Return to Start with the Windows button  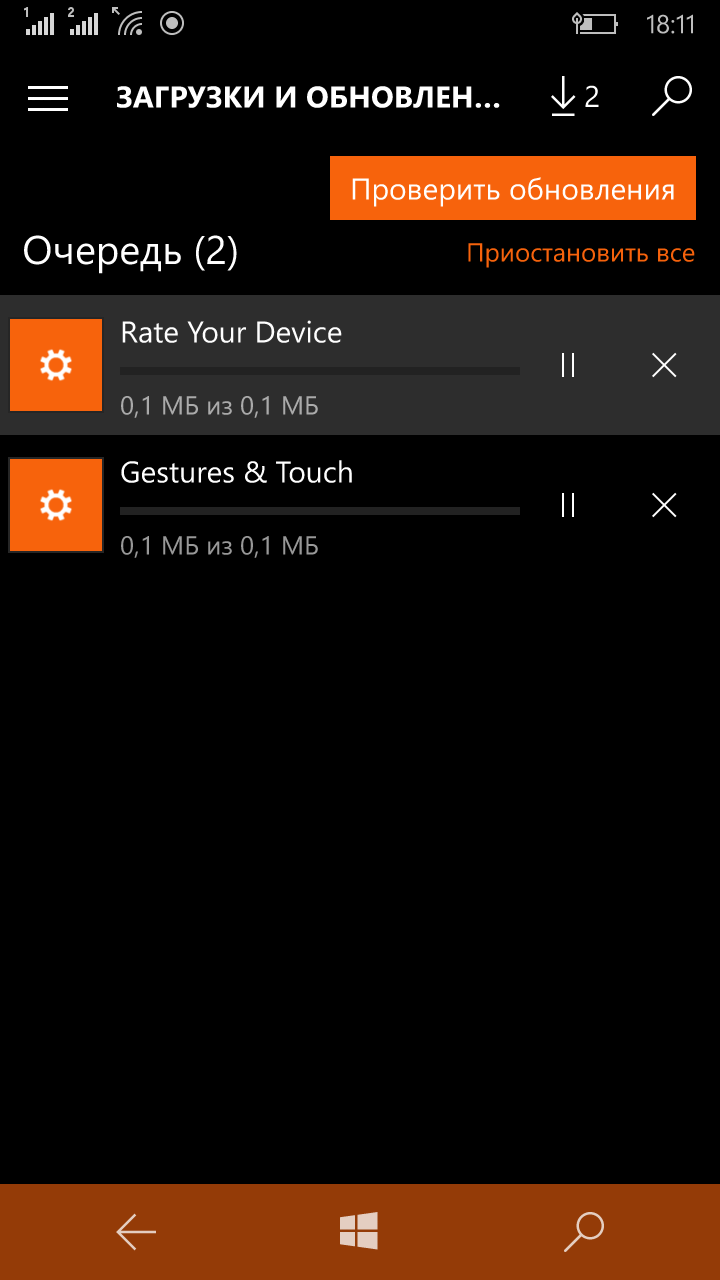click(358, 1231)
